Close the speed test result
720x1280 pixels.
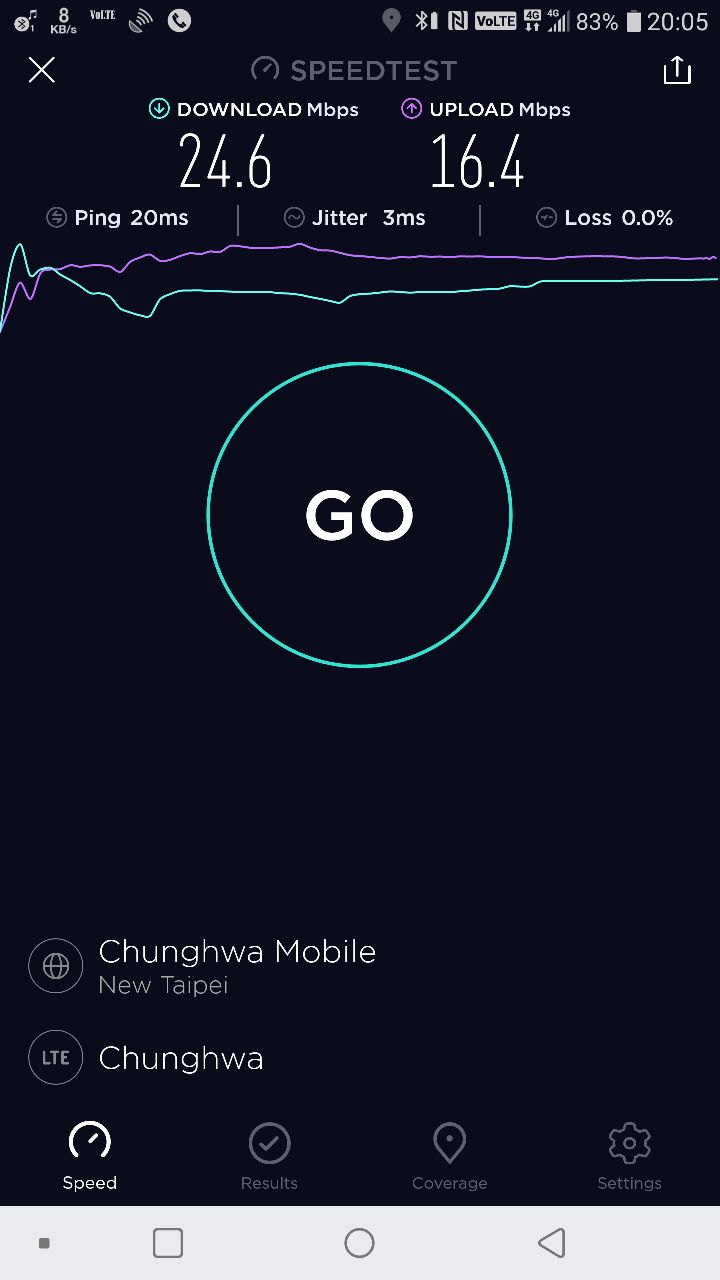pyautogui.click(x=41, y=70)
